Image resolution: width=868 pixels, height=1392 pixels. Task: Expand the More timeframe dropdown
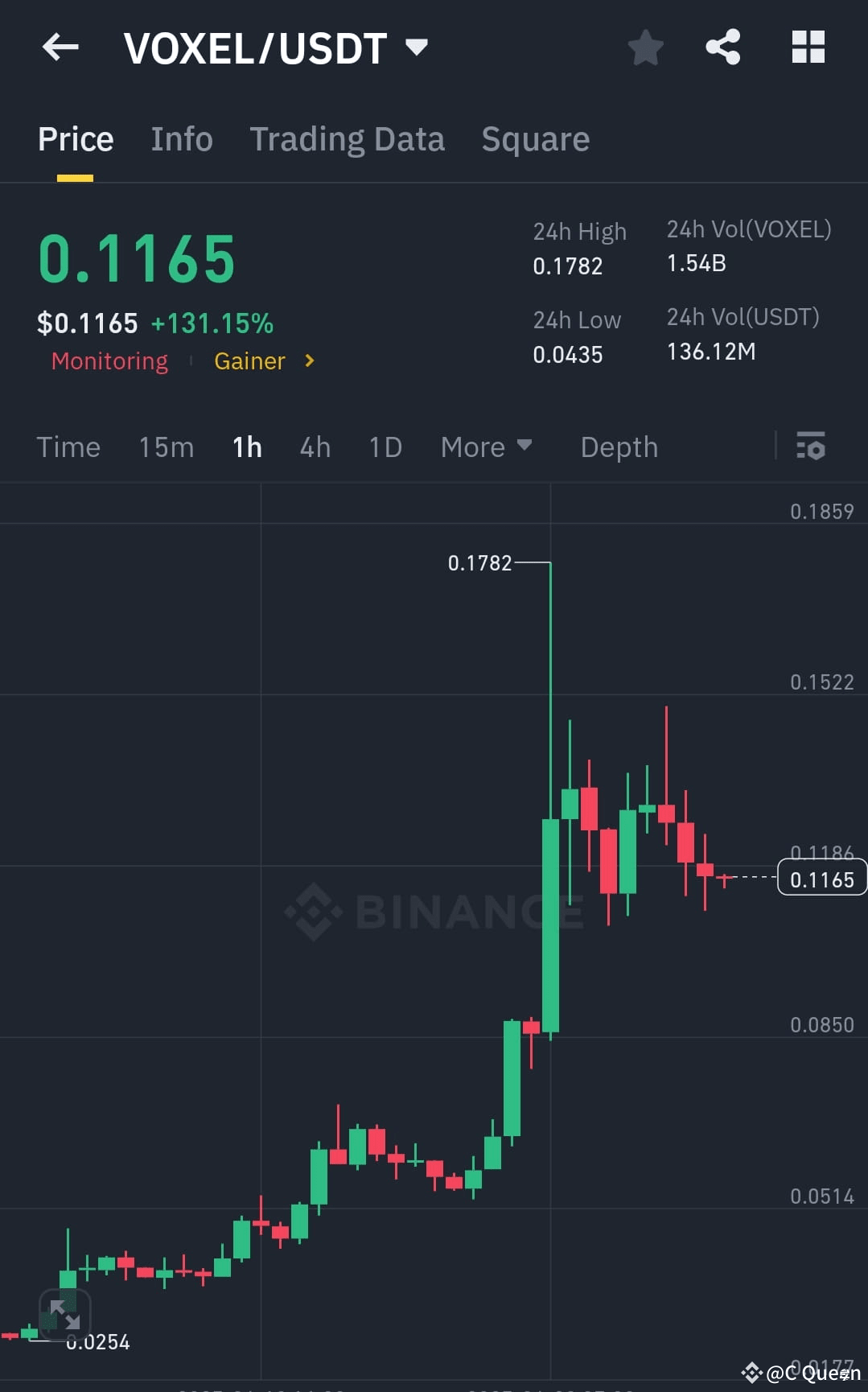coord(486,447)
